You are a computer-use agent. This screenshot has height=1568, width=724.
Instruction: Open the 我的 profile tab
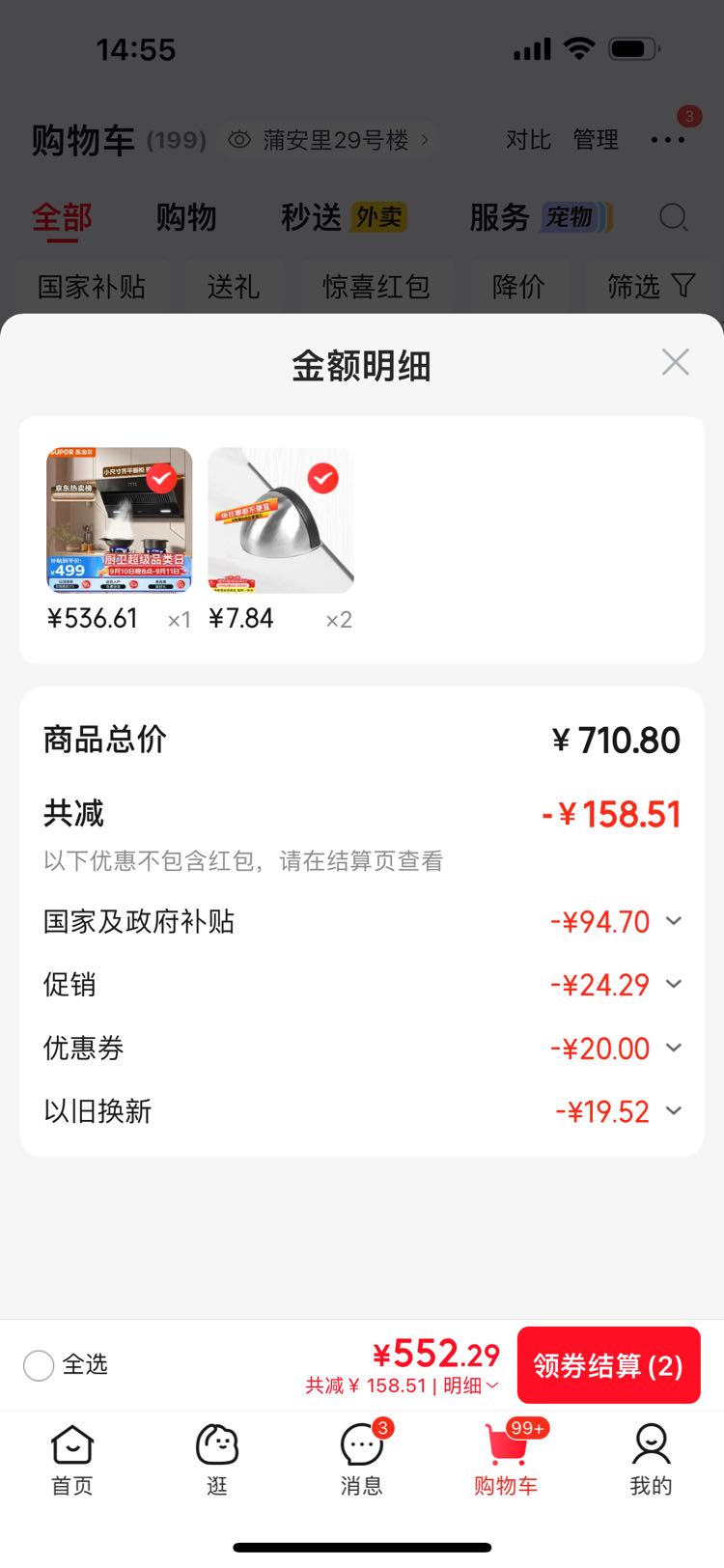coord(651,1461)
